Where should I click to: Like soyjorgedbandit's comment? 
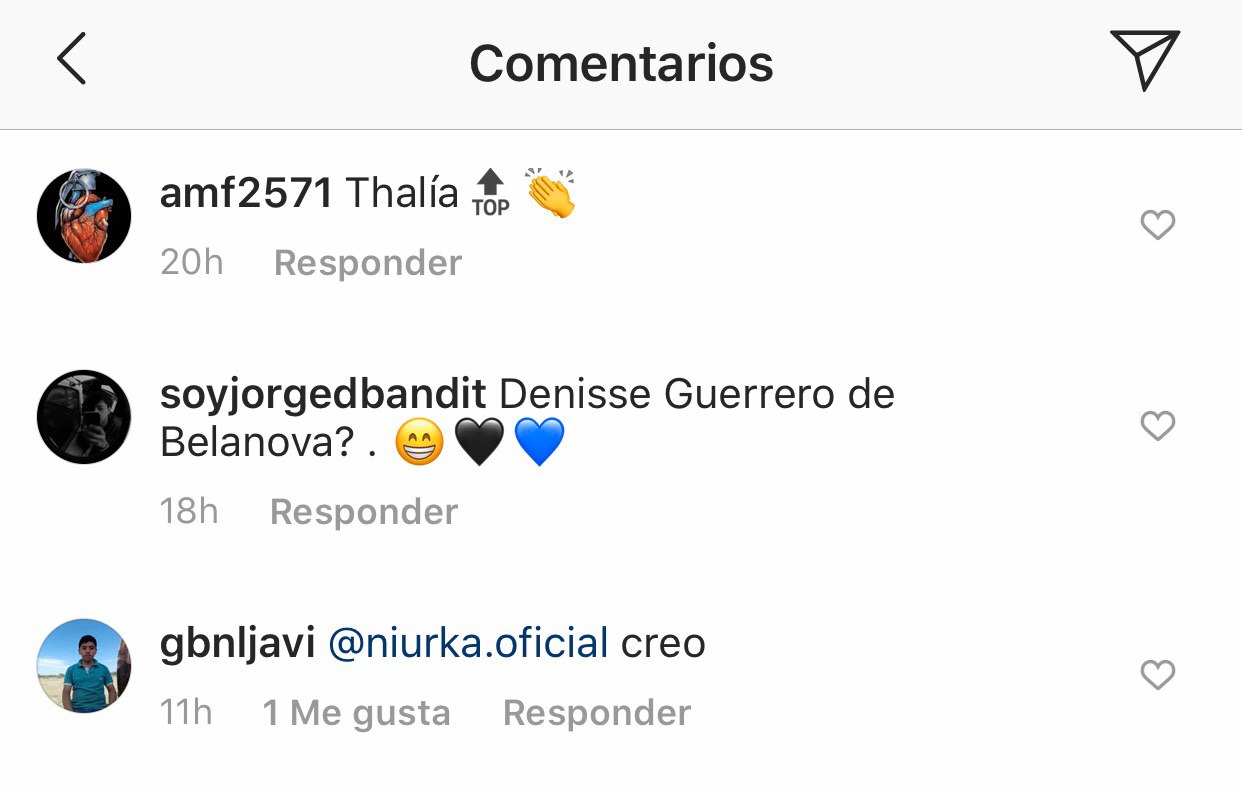coord(1157,427)
